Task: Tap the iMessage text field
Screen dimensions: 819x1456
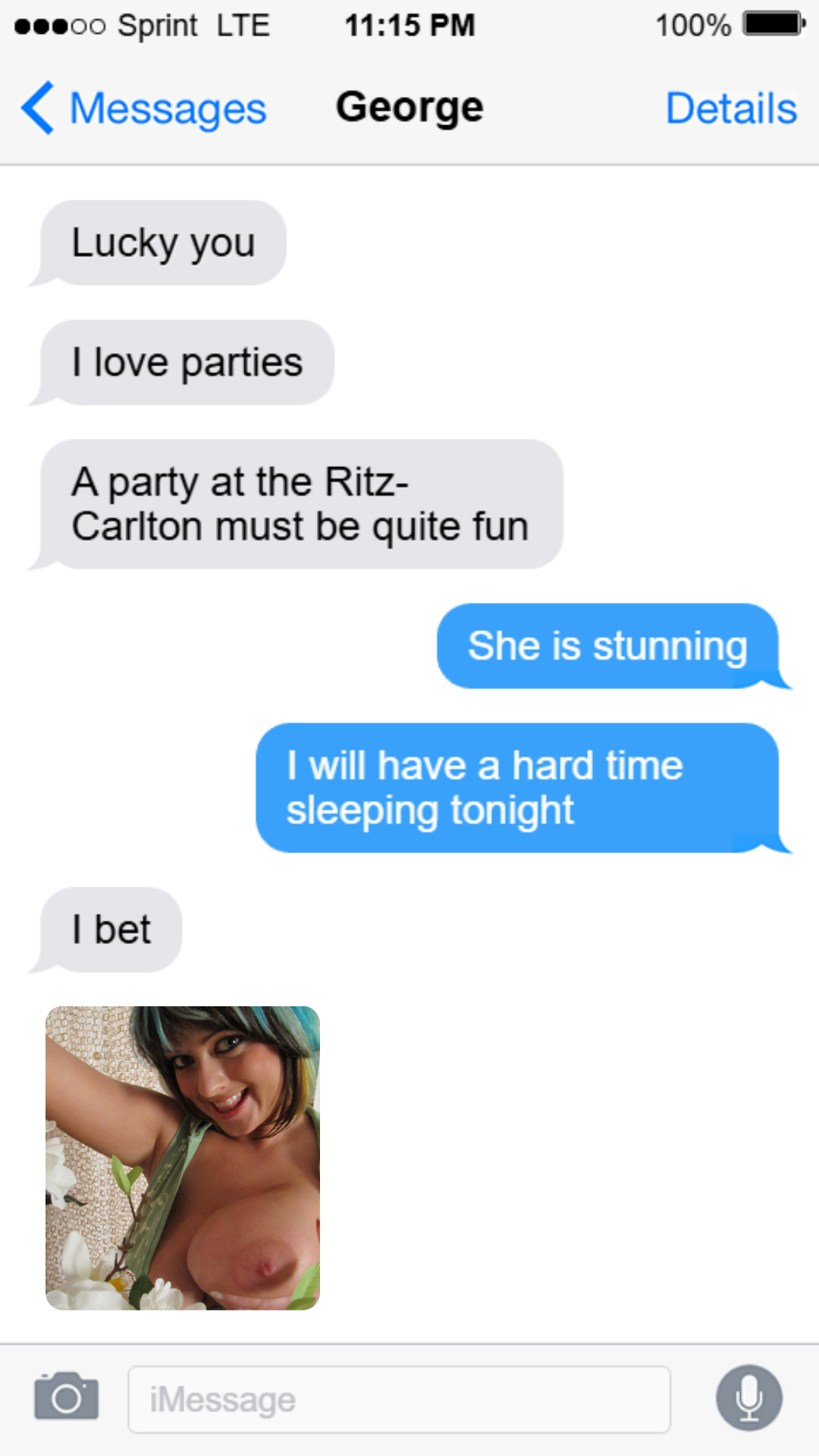Action: [x=398, y=1399]
